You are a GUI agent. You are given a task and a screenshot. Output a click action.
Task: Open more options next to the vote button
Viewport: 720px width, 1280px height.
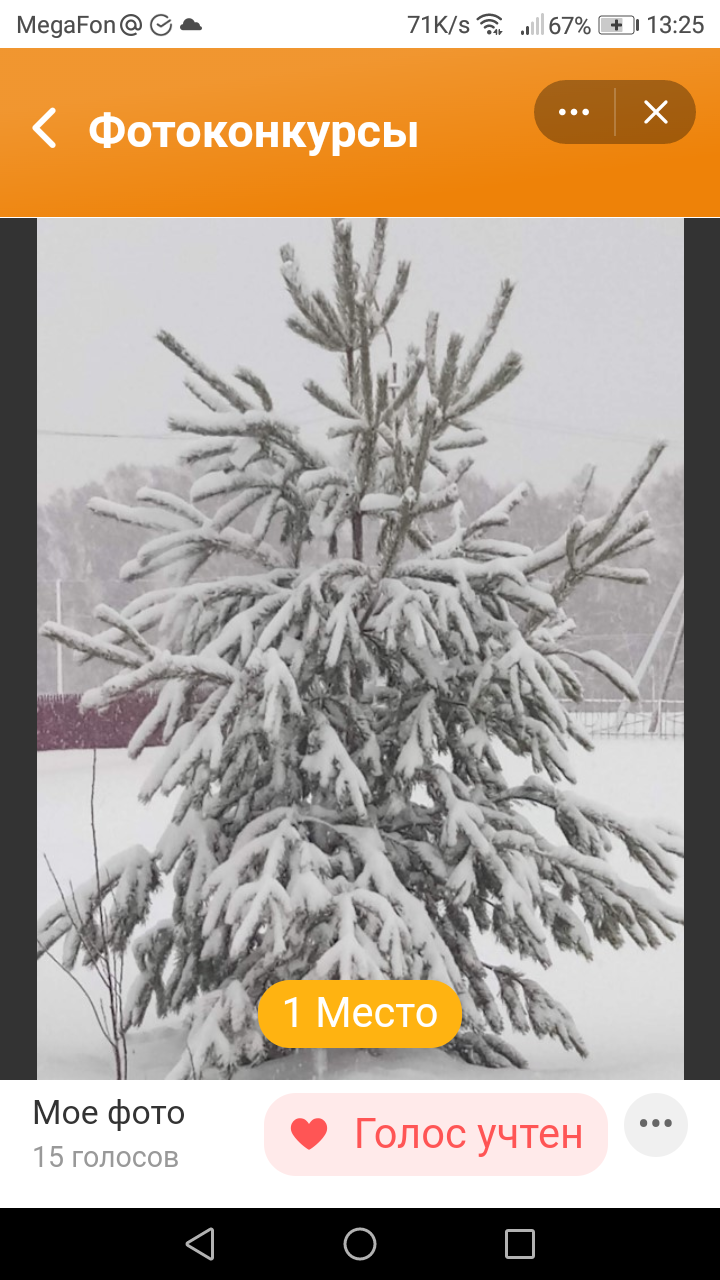[x=656, y=1124]
